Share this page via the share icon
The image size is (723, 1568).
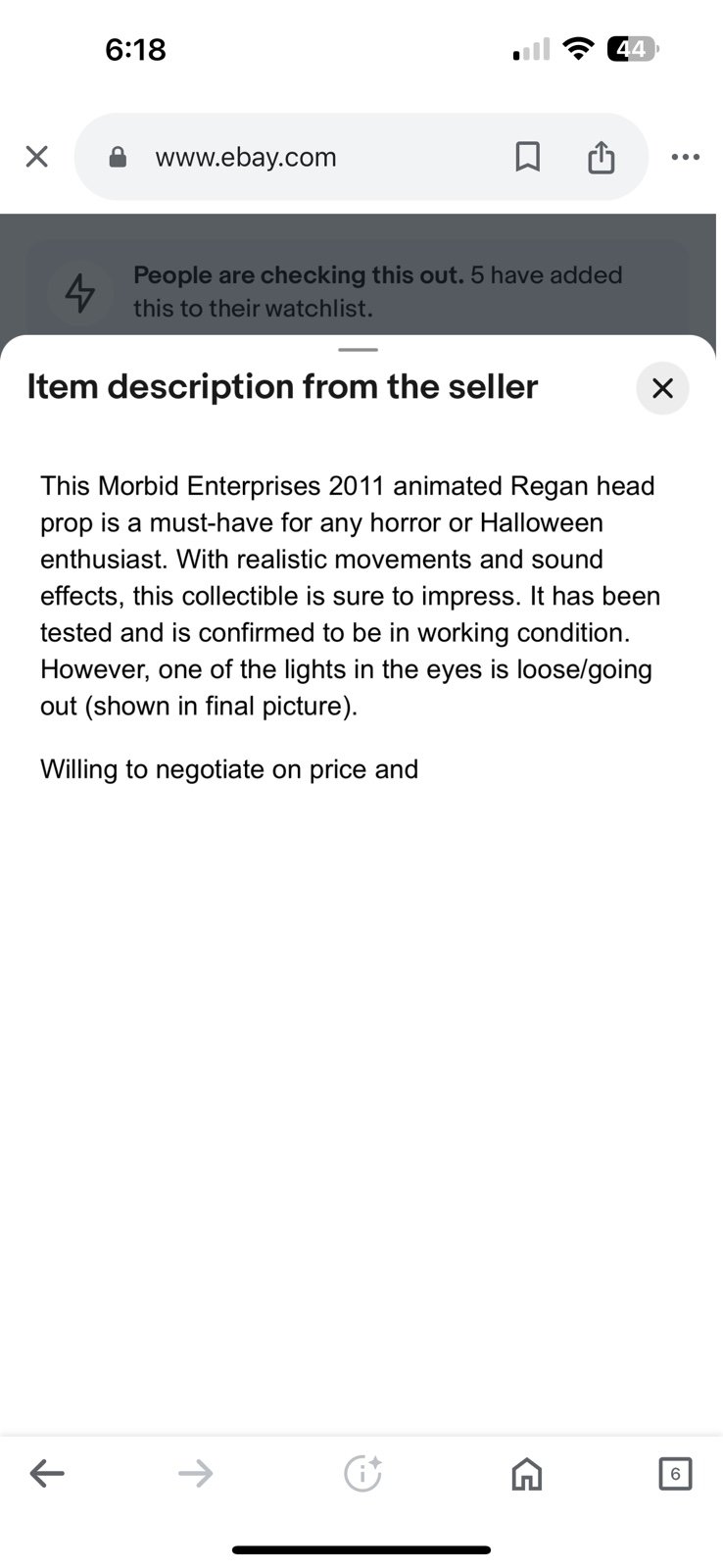tap(601, 157)
